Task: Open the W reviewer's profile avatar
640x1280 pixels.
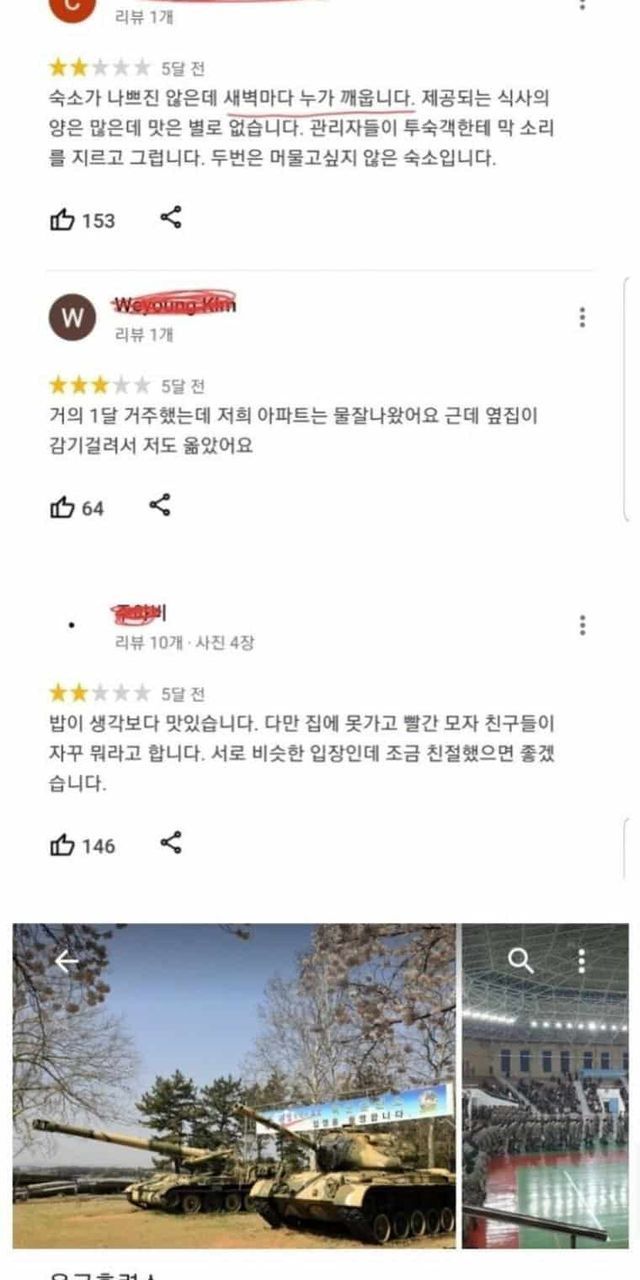Action: pos(72,317)
